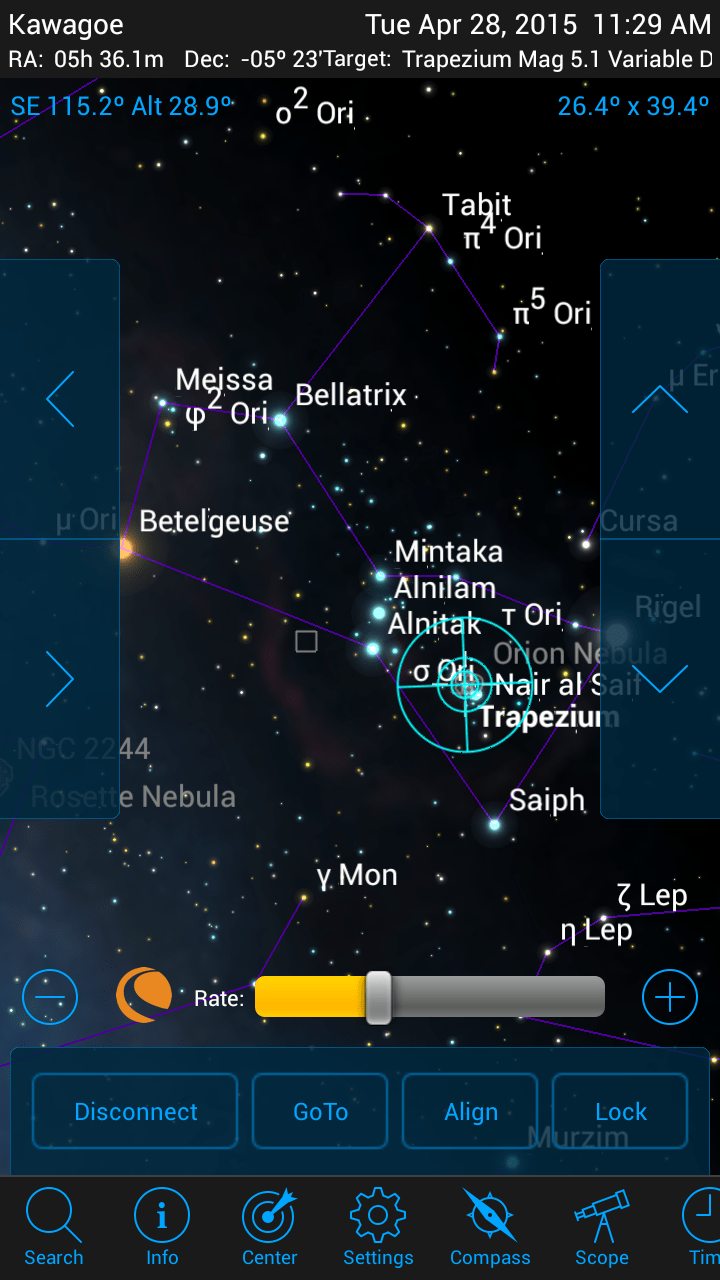Center the view on the target
Viewport: 720px width, 1280px height.
coord(270,1227)
